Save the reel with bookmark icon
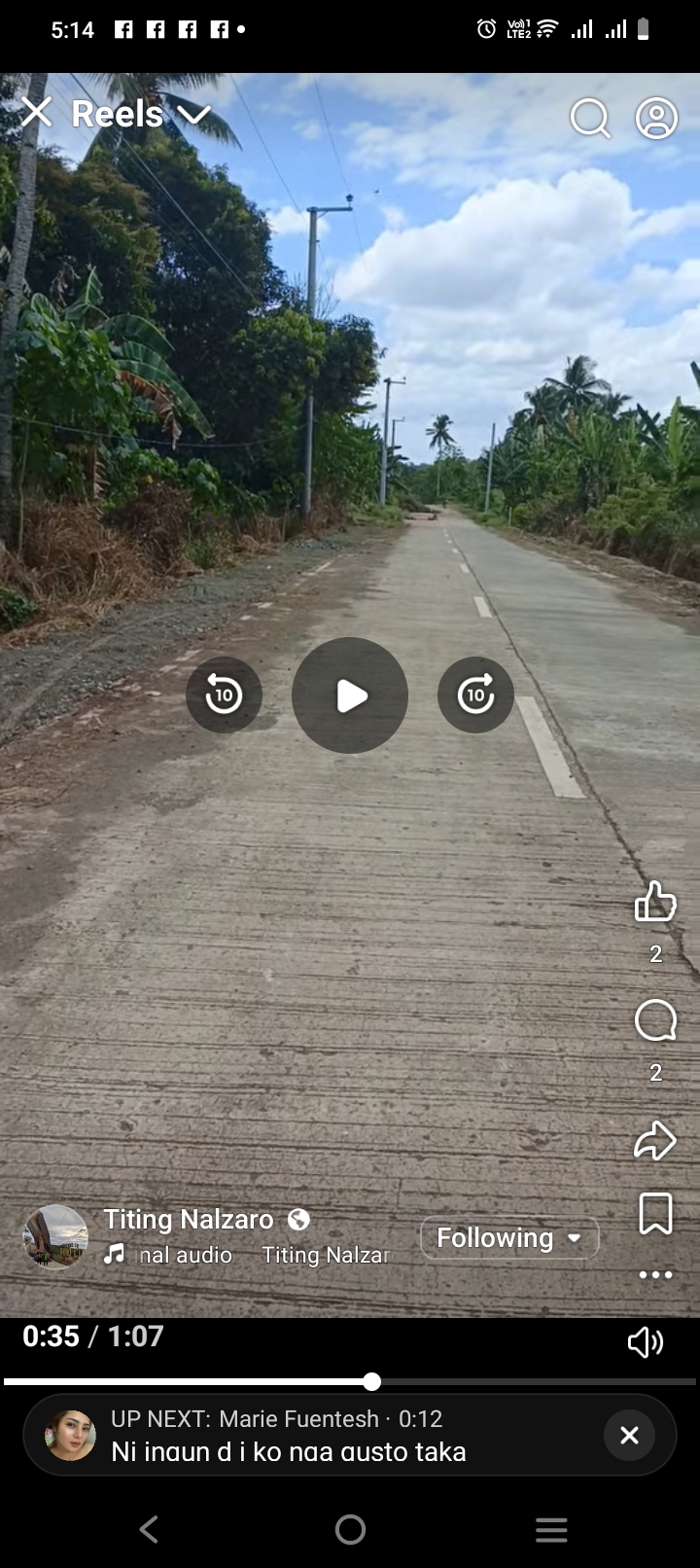The width and height of the screenshot is (700, 1568). click(655, 1214)
